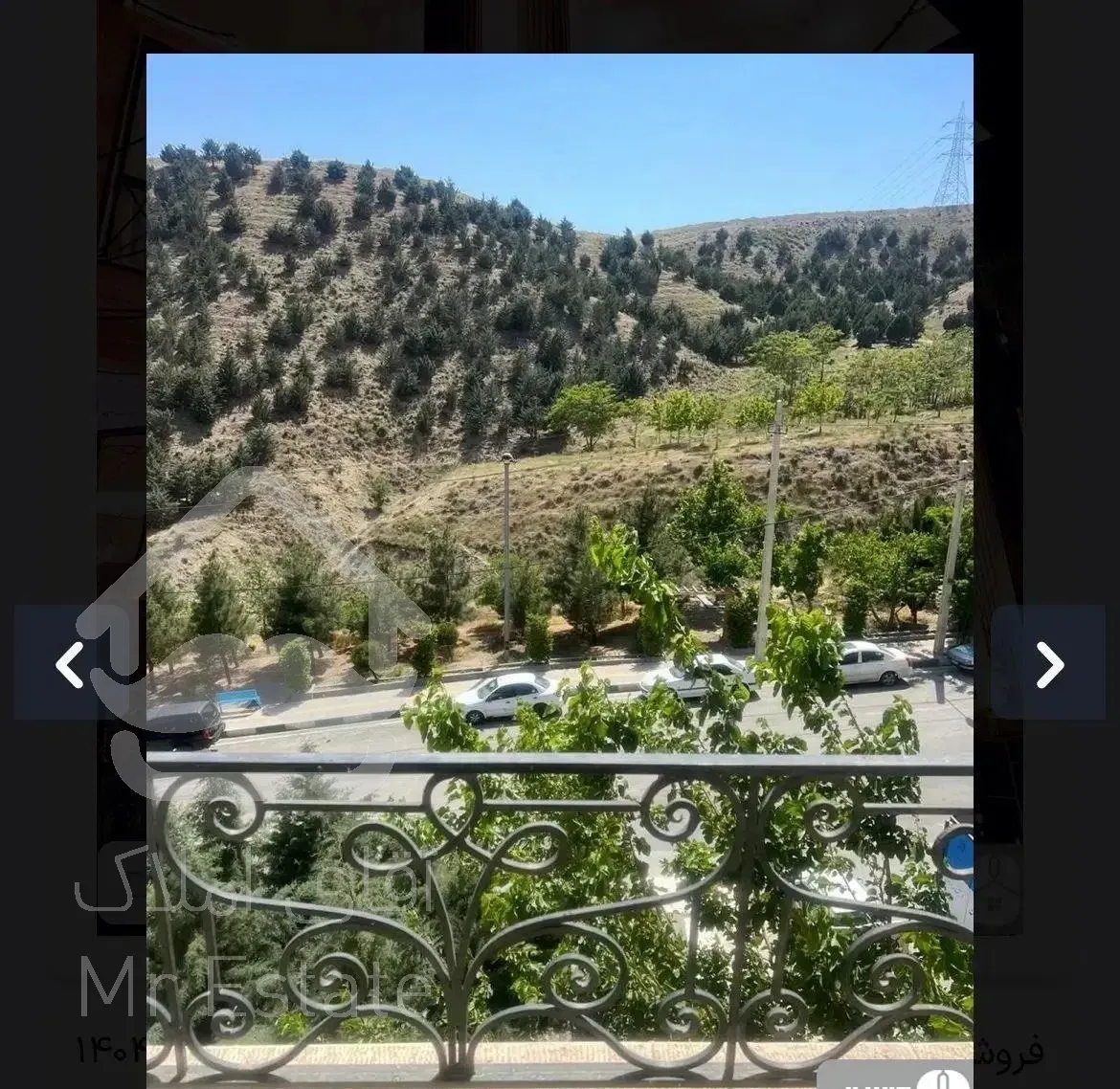Go to the next photo
The width and height of the screenshot is (1120, 1089).
1049,663
